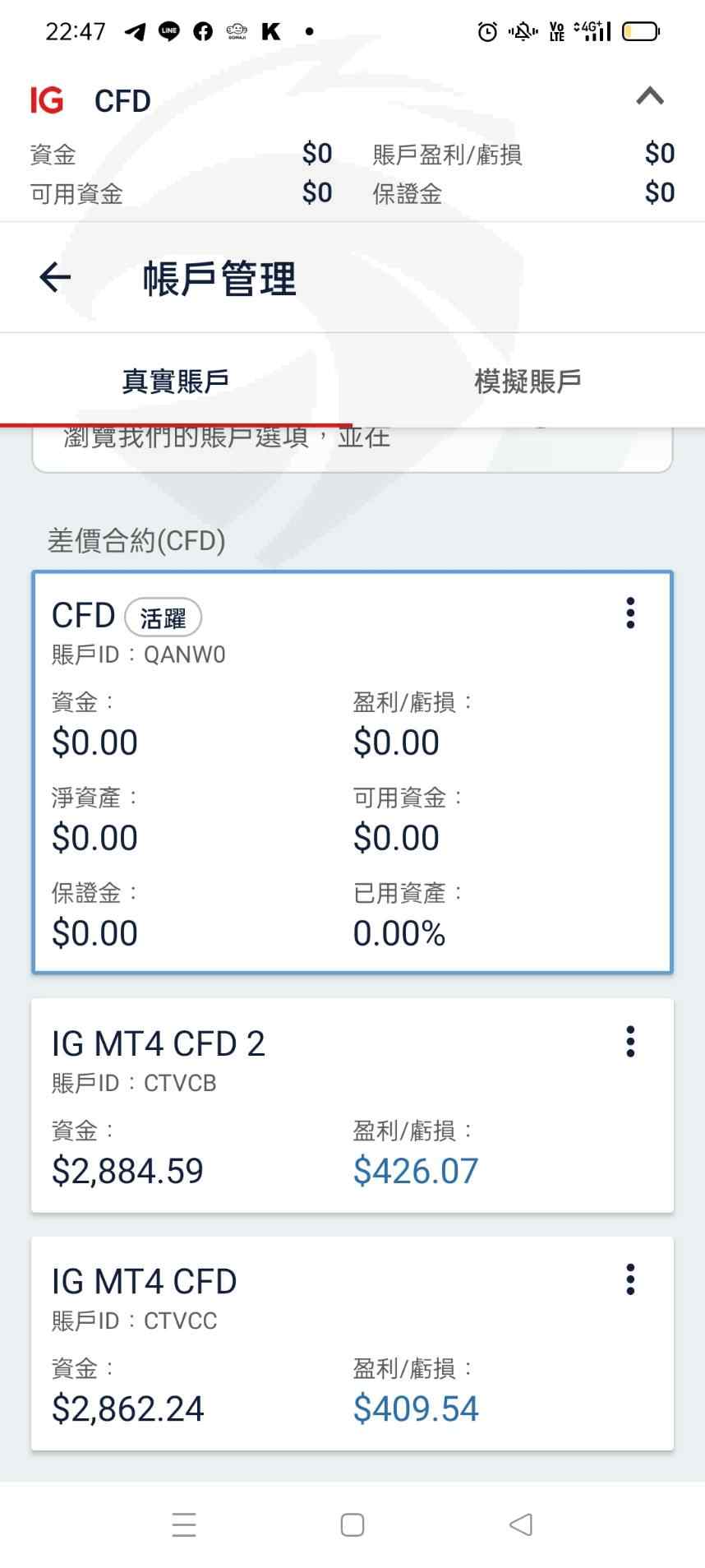Open the overflow menu for account CTVCC
The image size is (705, 1568).
(630, 1279)
